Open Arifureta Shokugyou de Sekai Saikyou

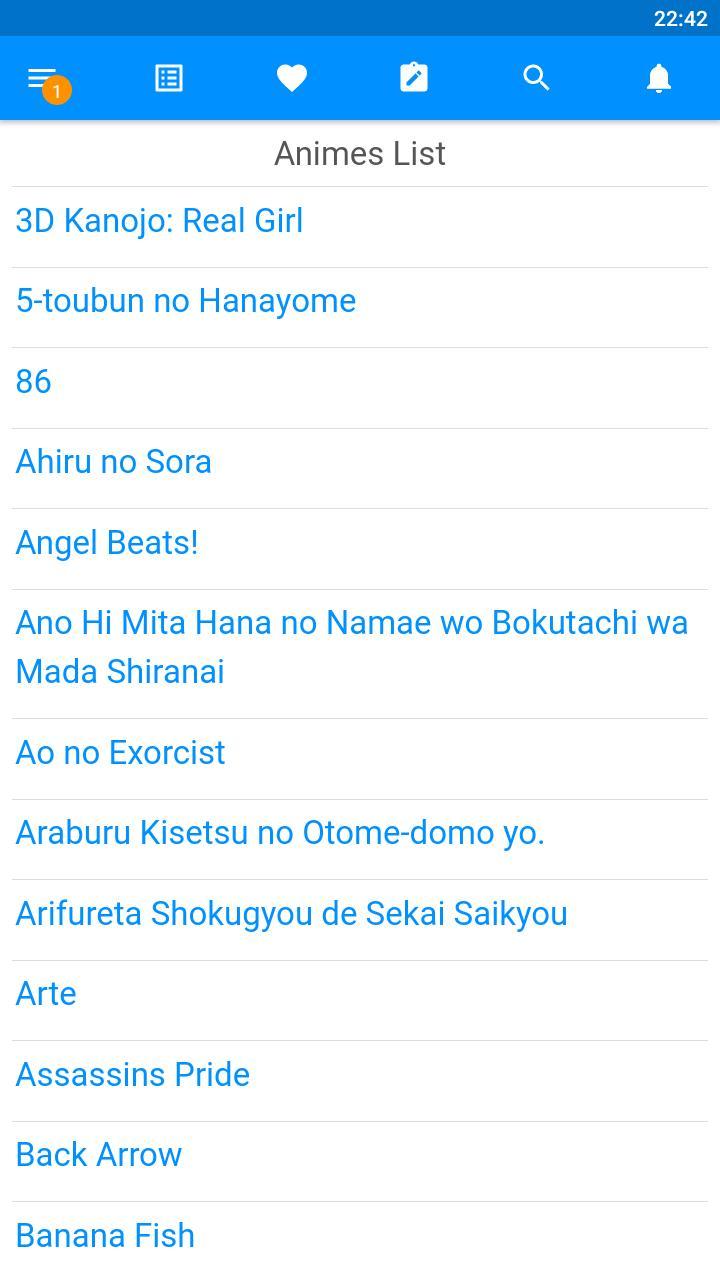[291, 913]
